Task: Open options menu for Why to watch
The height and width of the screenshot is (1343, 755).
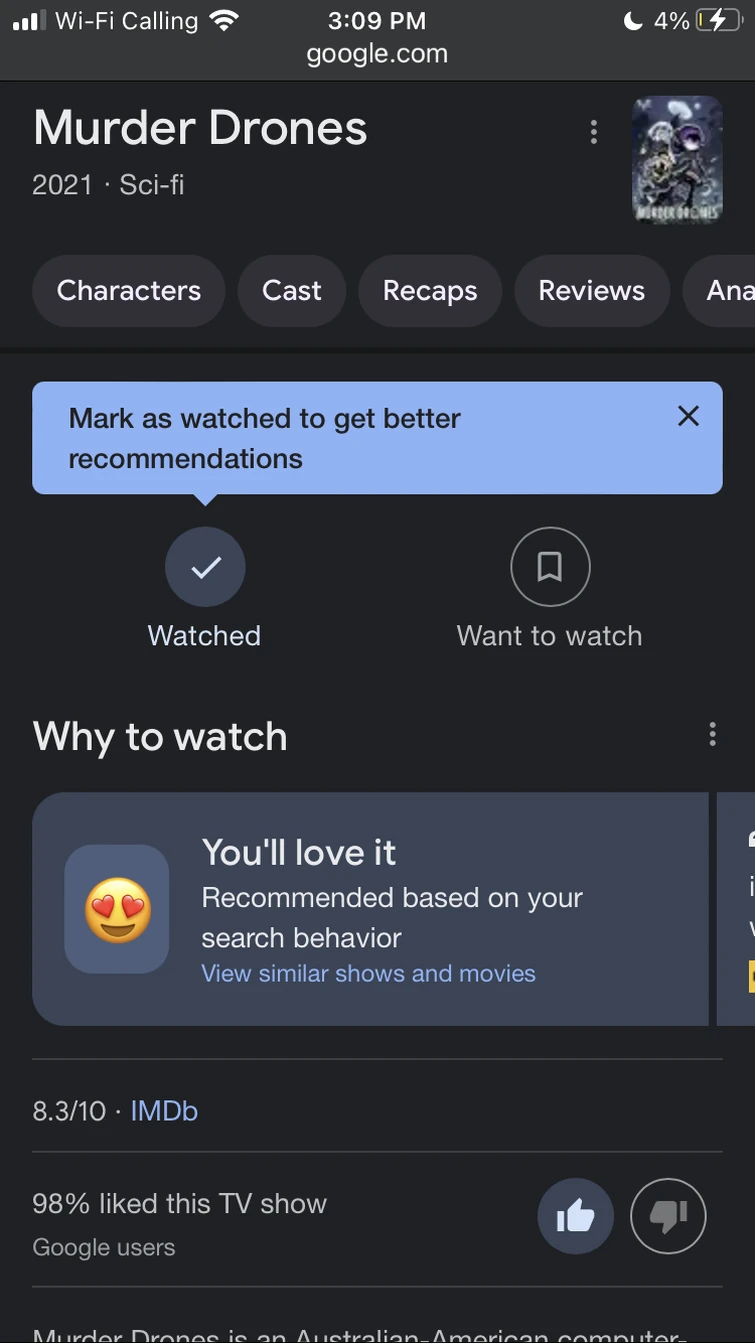Action: point(712,735)
